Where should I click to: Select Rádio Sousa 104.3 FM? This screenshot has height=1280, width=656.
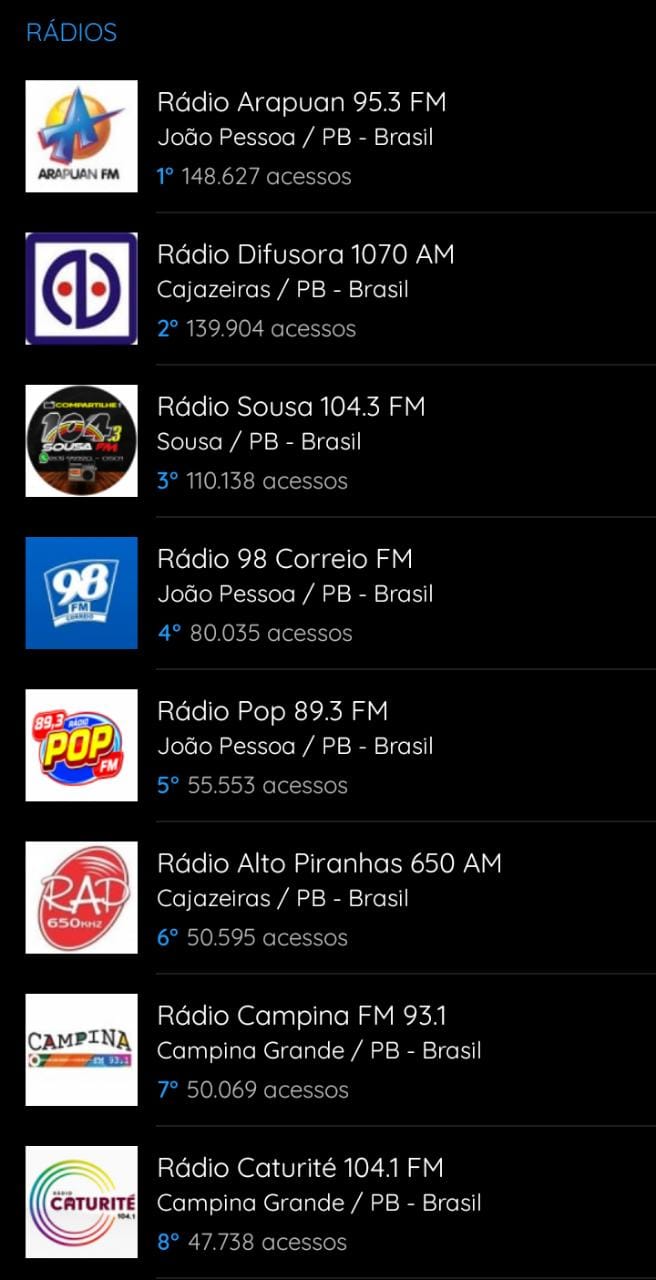(x=328, y=441)
